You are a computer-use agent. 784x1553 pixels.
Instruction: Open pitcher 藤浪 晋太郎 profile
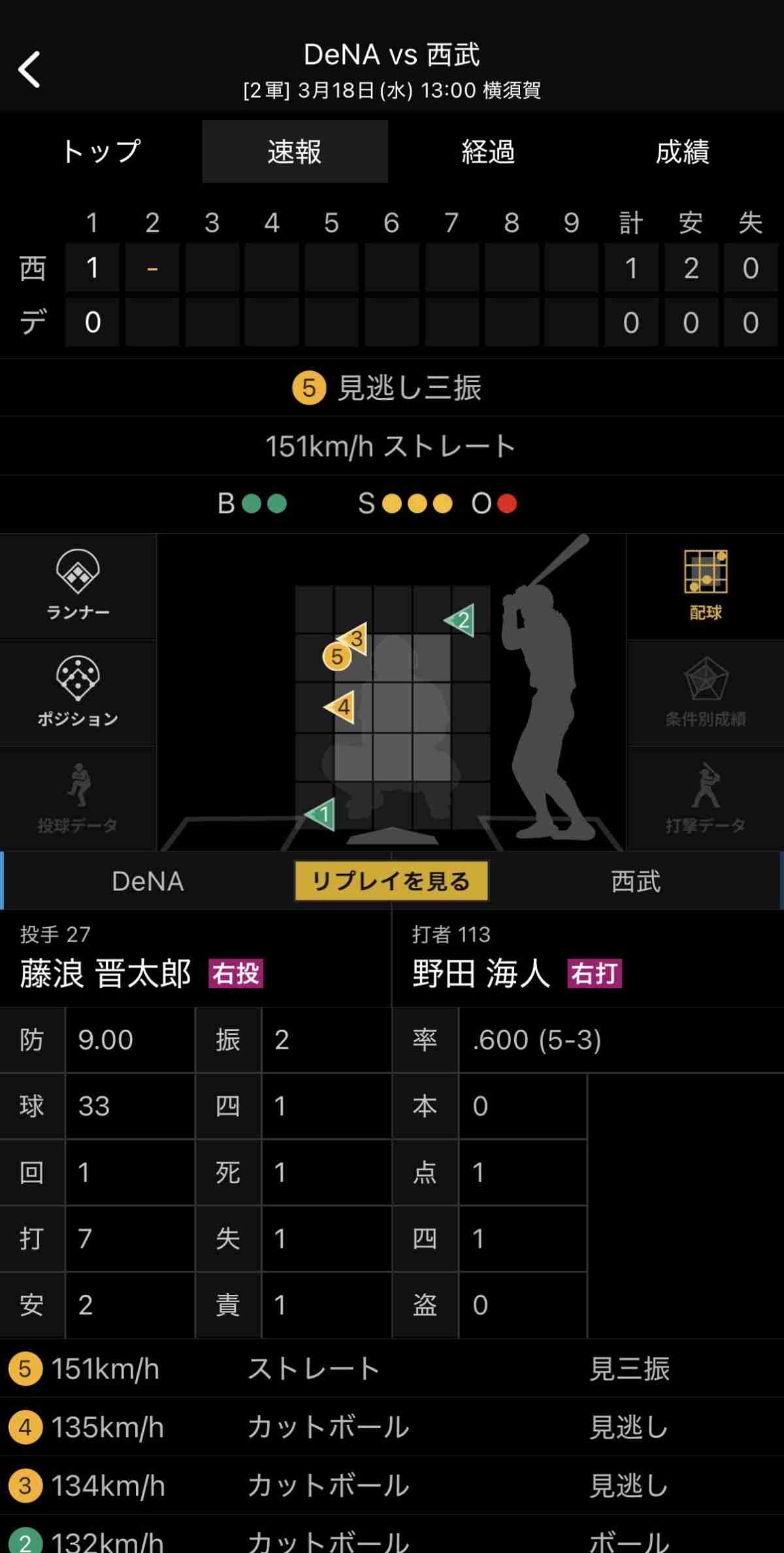(x=106, y=973)
